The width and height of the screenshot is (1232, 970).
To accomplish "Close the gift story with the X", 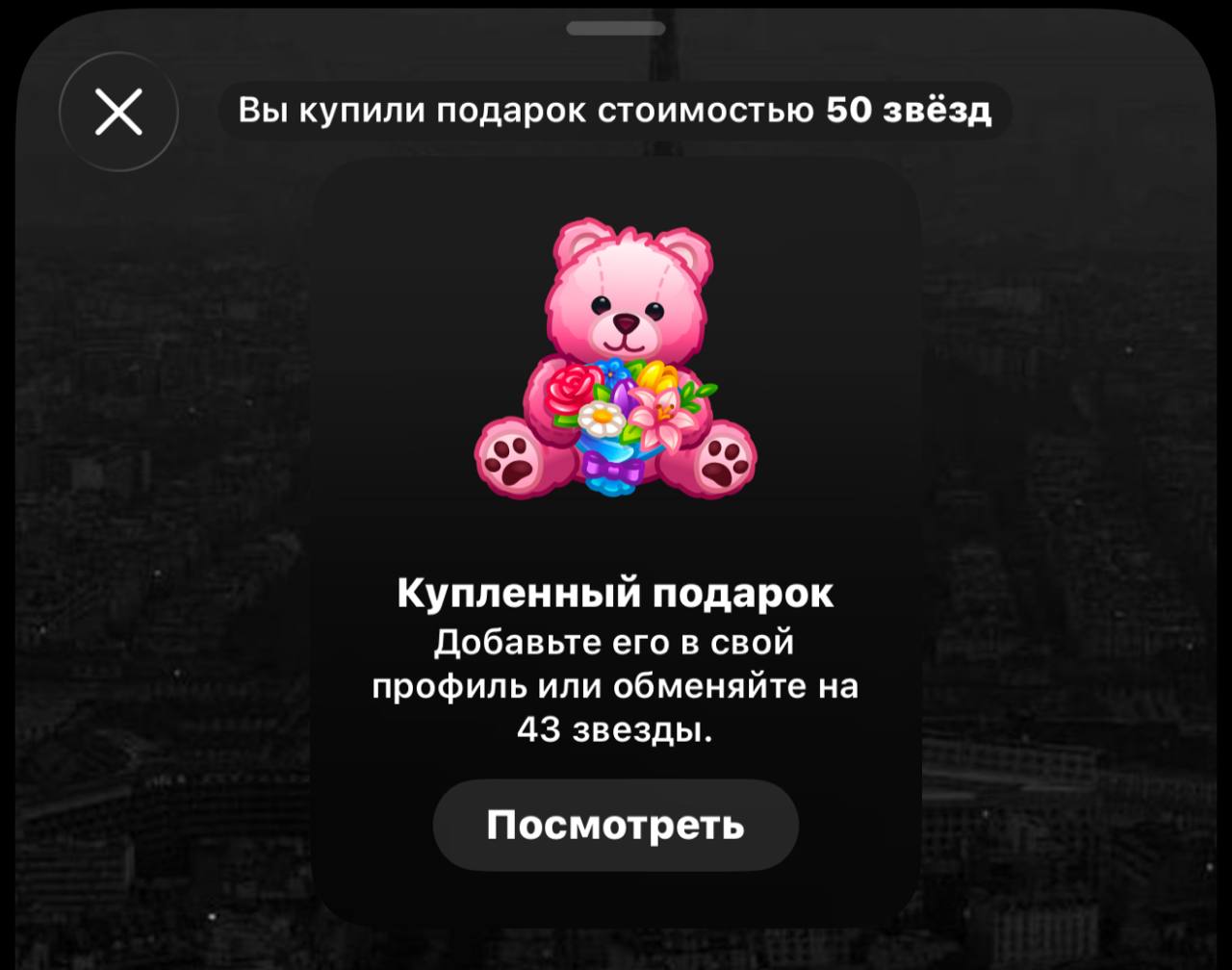I will point(118,113).
